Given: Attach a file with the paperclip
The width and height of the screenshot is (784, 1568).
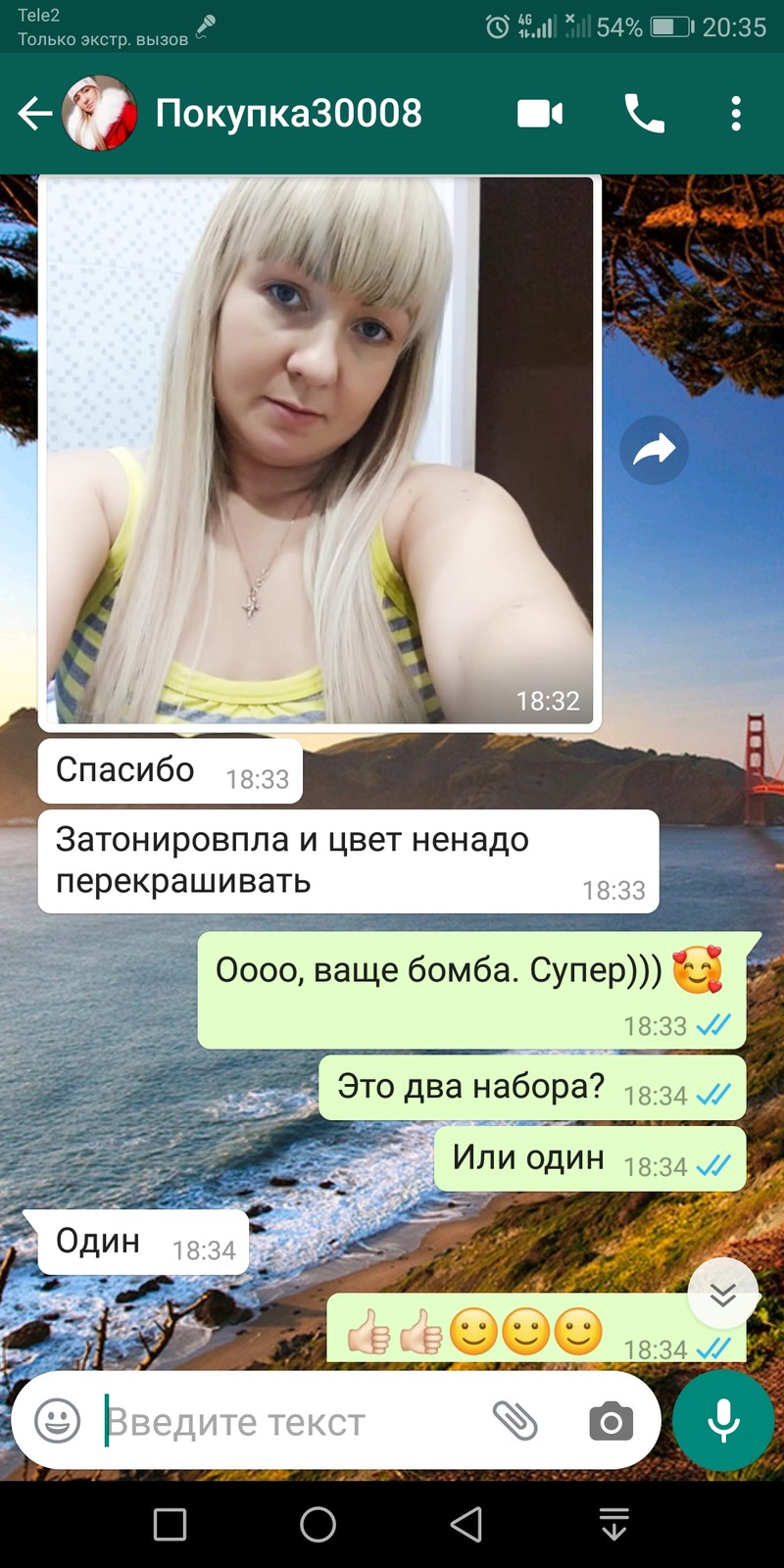Looking at the screenshot, I should click(514, 1420).
